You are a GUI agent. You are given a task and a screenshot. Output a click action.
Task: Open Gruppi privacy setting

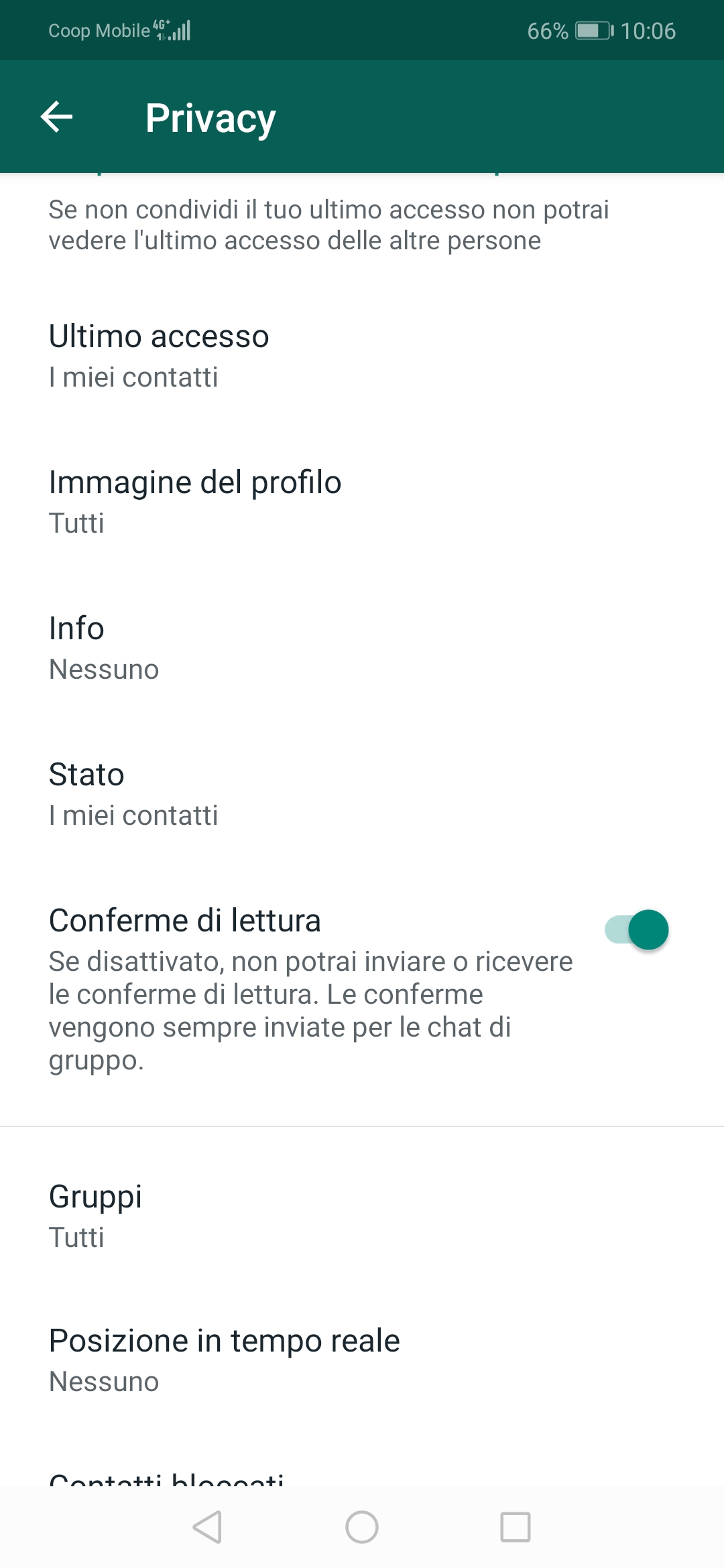click(x=96, y=1216)
